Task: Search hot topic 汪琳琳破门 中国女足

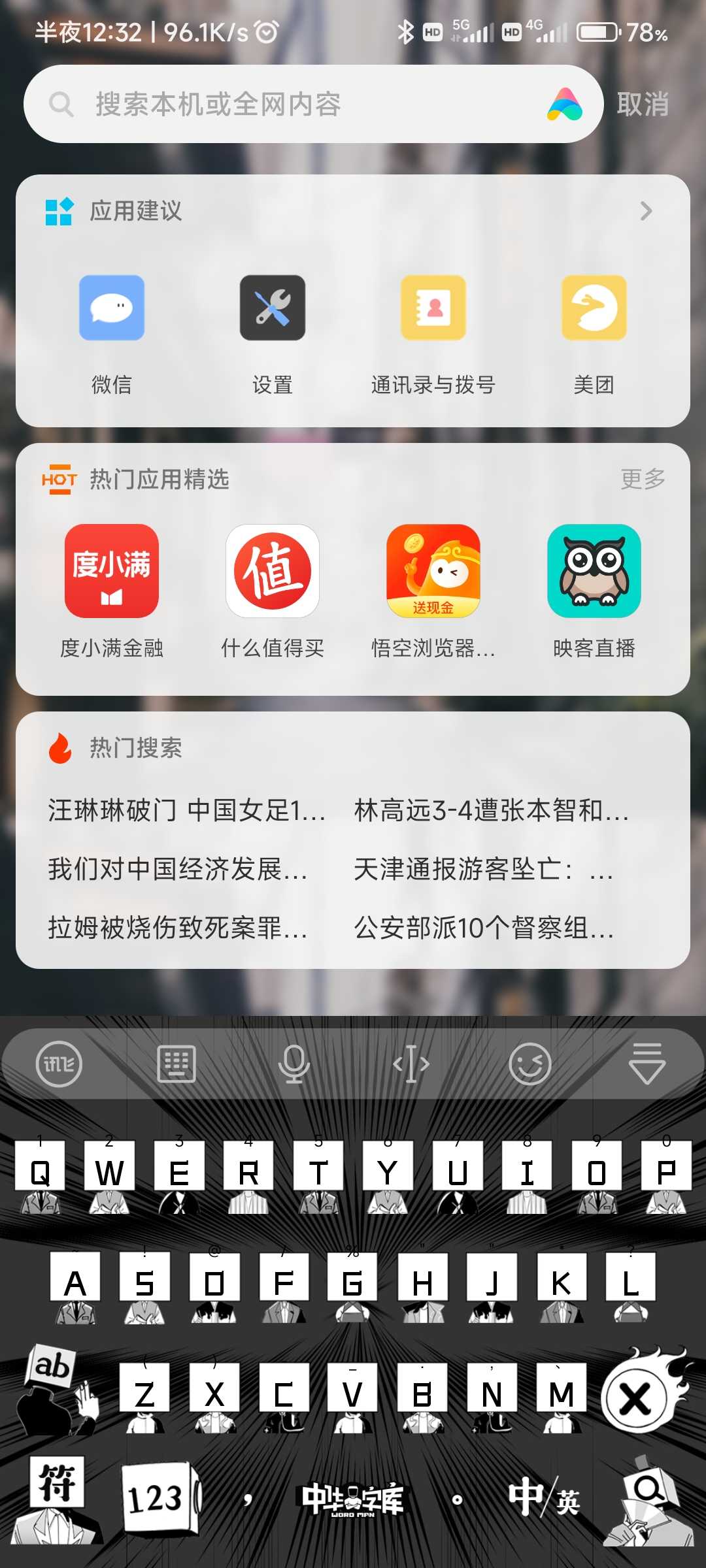Action: point(186,811)
